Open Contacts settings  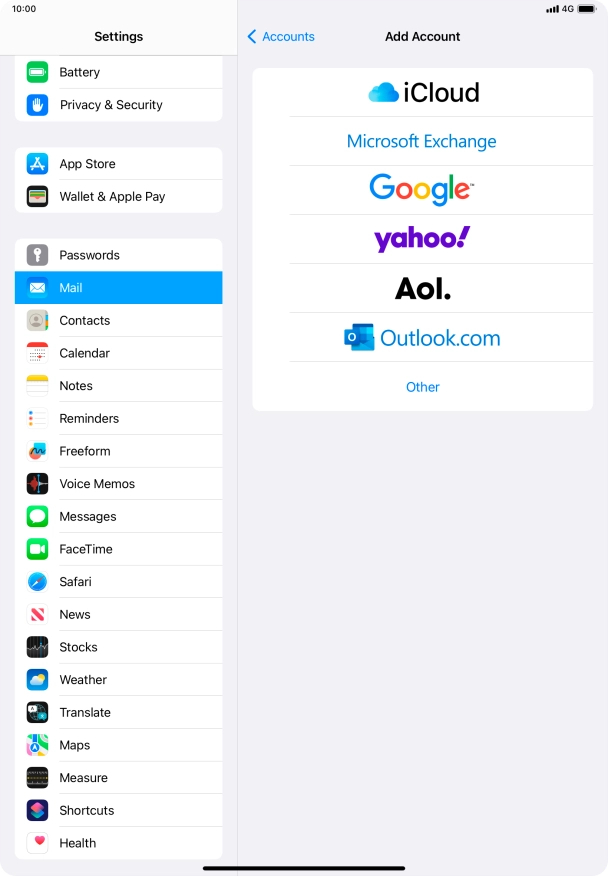pos(118,321)
